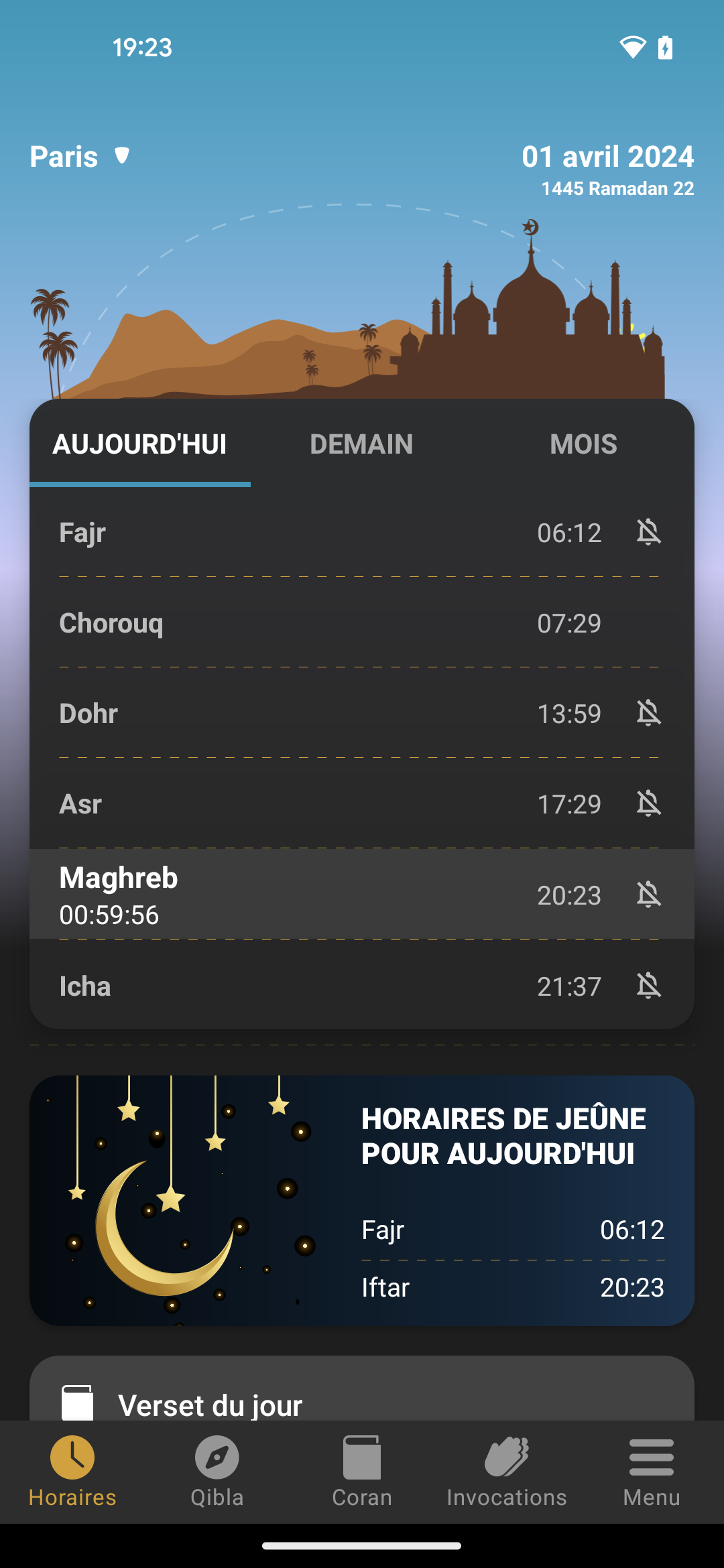The height and width of the screenshot is (1568, 724).
Task: Open the Invocations tab
Action: point(507,1472)
